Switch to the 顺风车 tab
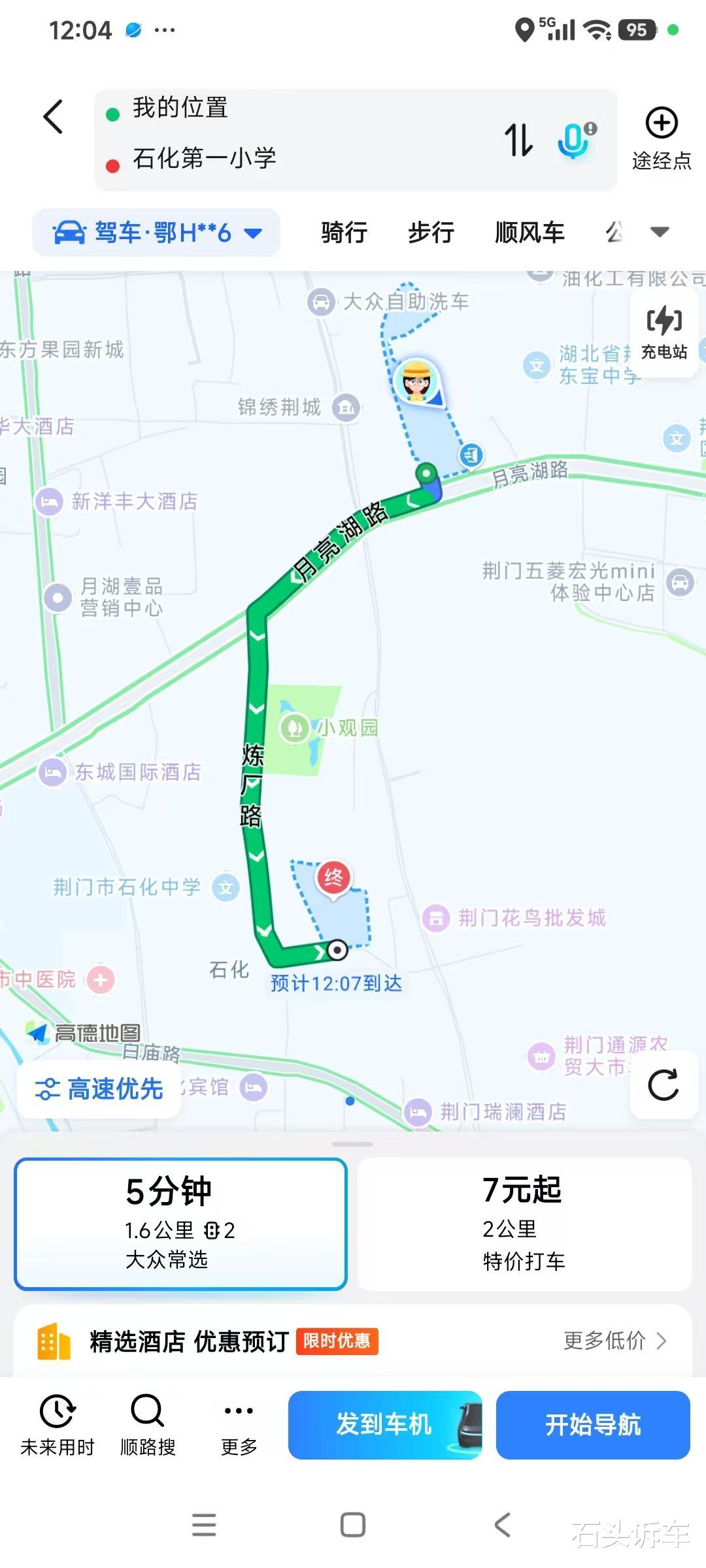 pyautogui.click(x=529, y=232)
